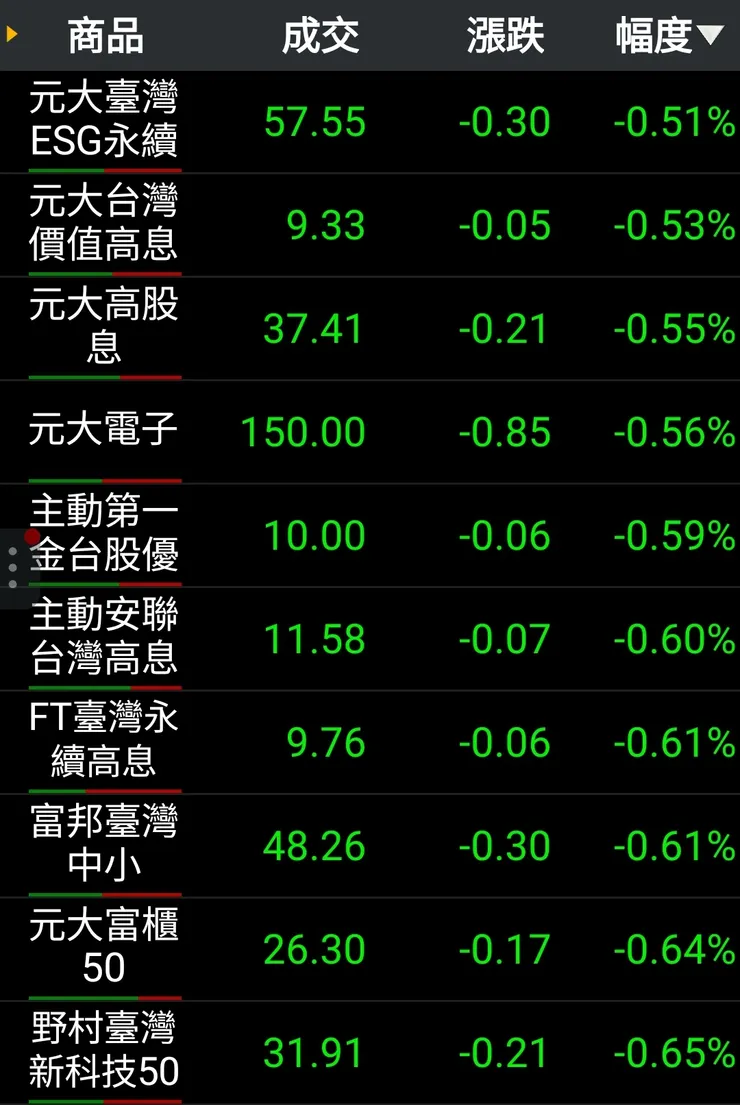Open the 元大富櫃50 quote

pos(104,949)
